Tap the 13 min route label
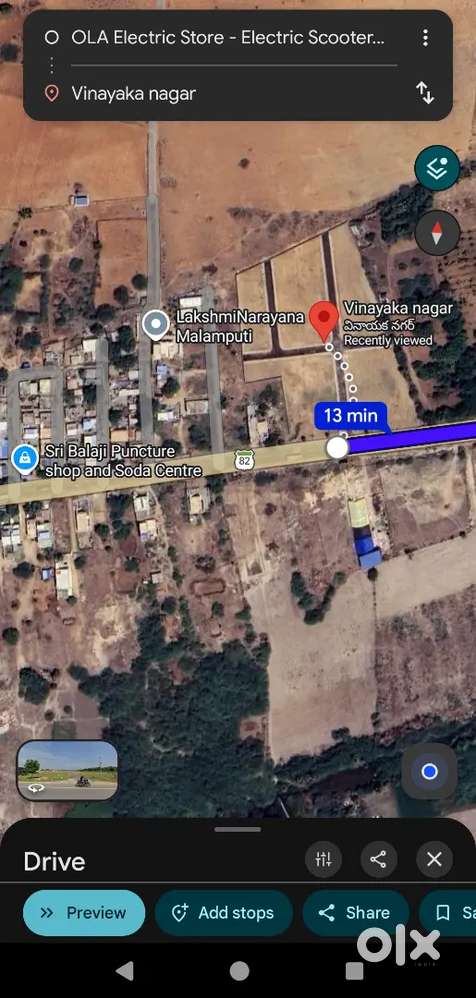The image size is (476, 998). tap(351, 416)
